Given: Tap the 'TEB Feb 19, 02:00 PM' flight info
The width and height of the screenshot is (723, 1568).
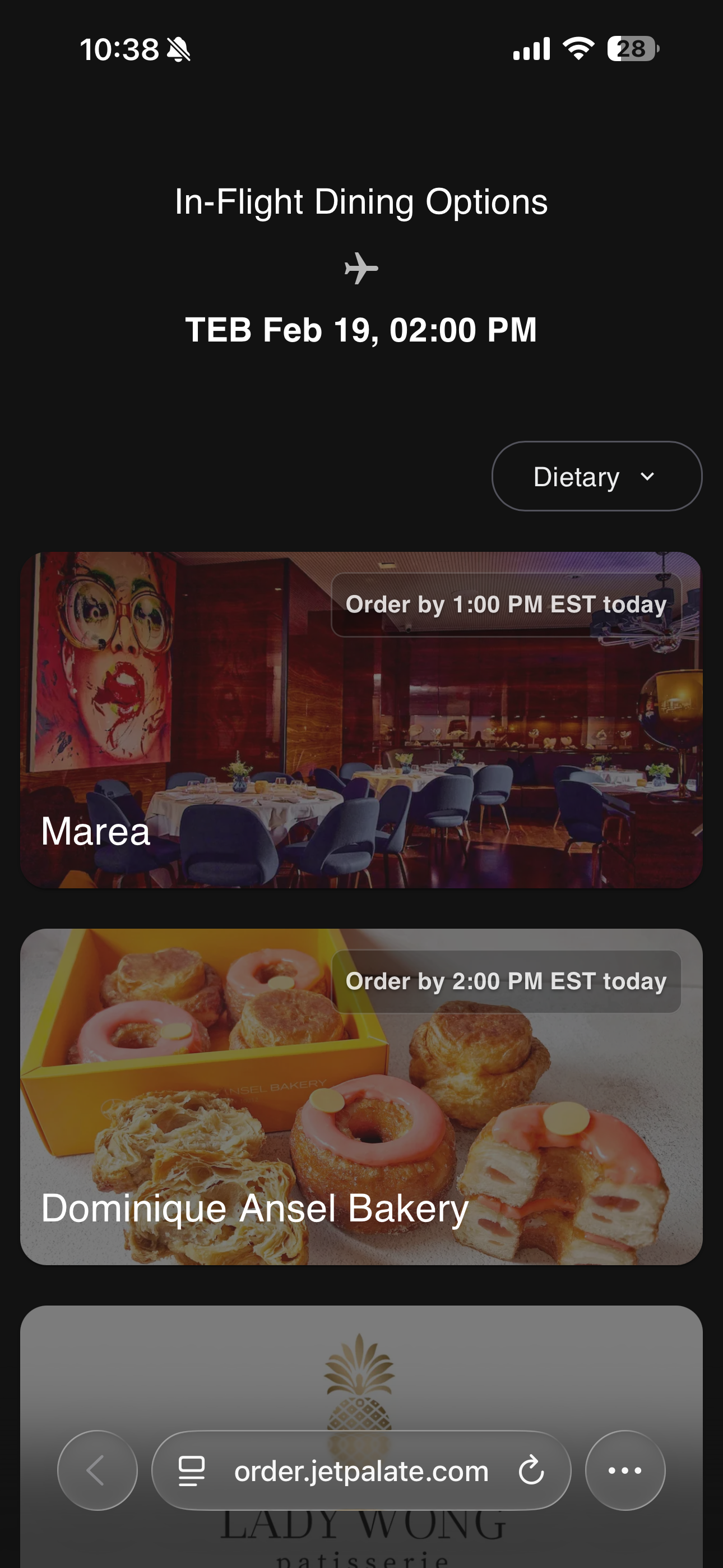Looking at the screenshot, I should [361, 330].
